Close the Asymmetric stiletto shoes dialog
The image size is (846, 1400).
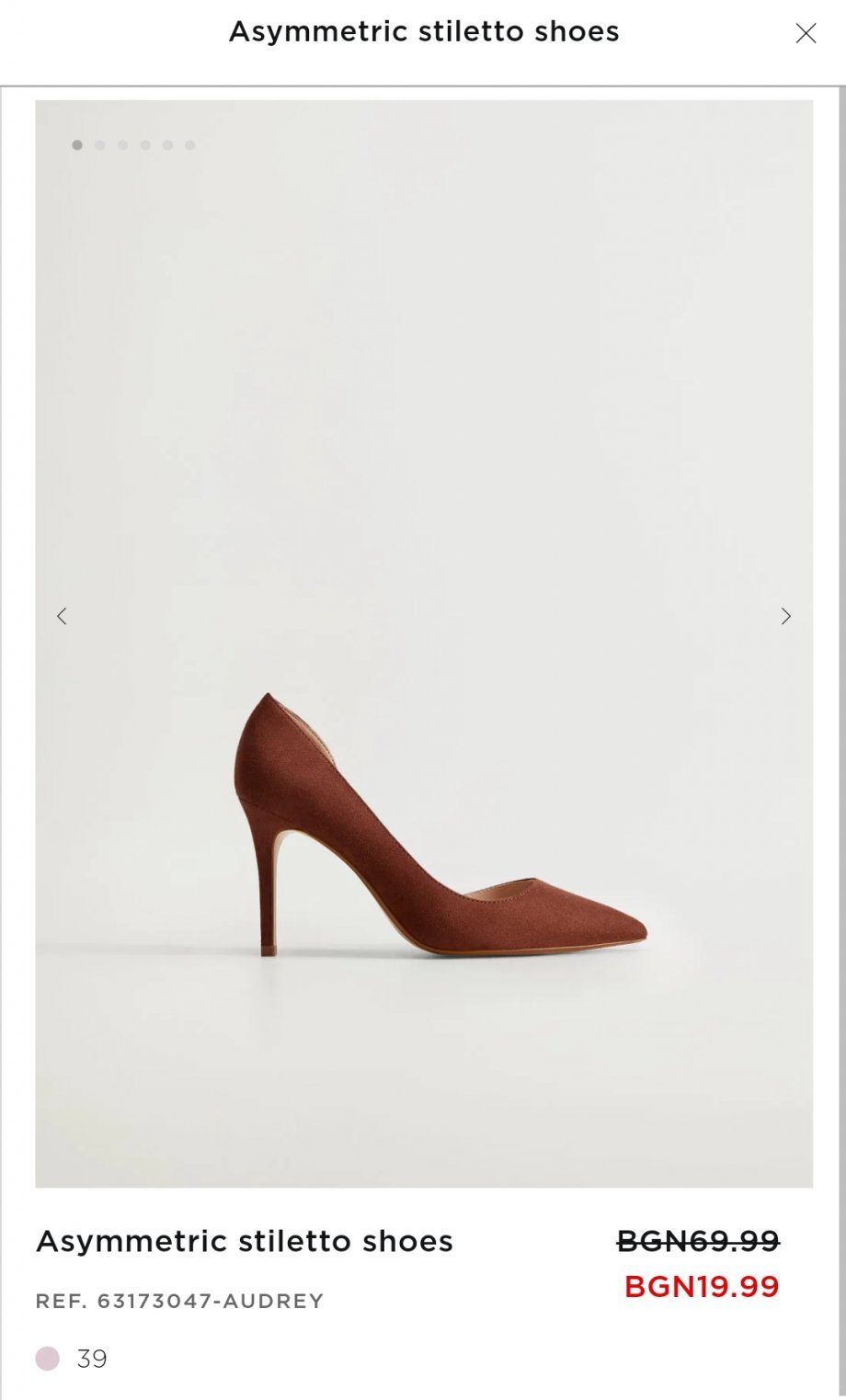[x=806, y=33]
